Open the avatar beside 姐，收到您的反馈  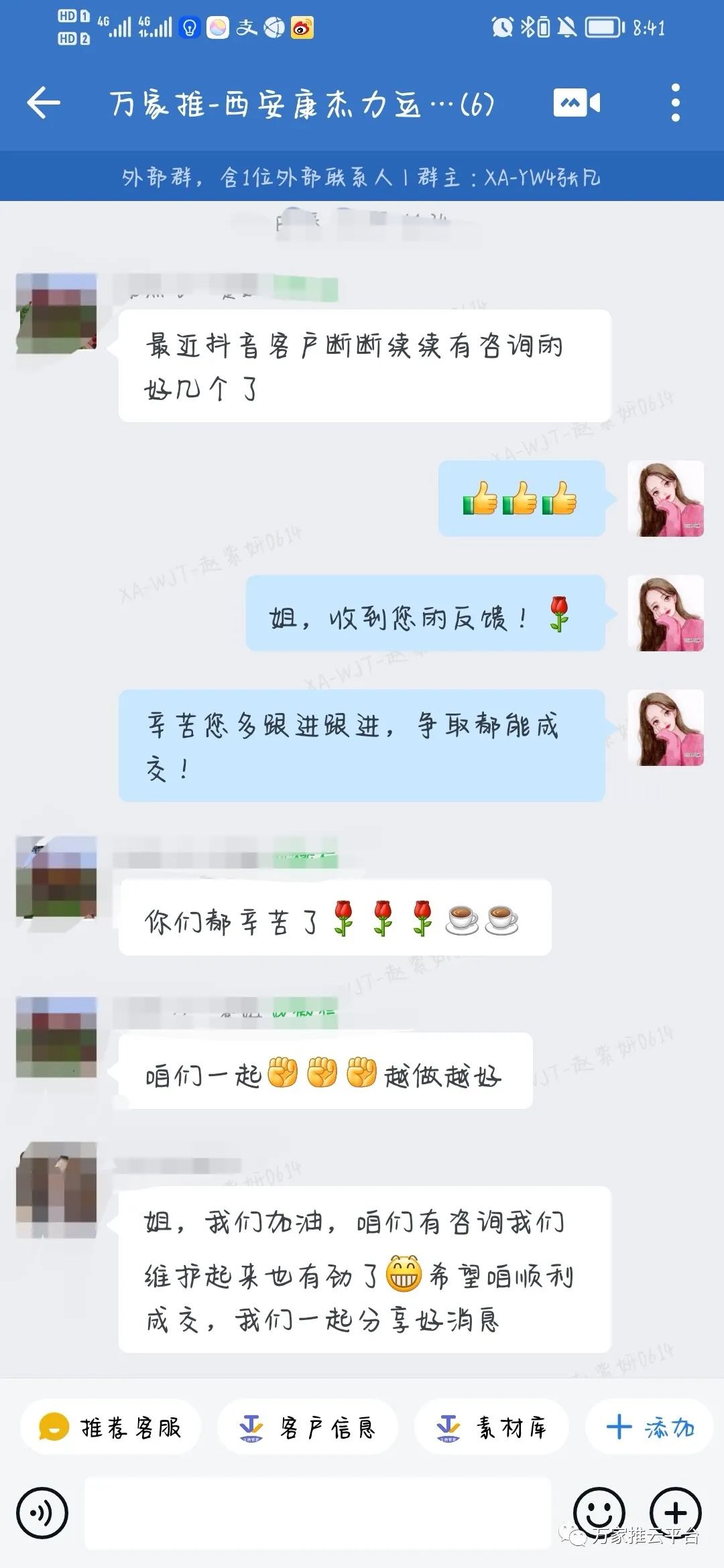pyautogui.click(x=665, y=613)
